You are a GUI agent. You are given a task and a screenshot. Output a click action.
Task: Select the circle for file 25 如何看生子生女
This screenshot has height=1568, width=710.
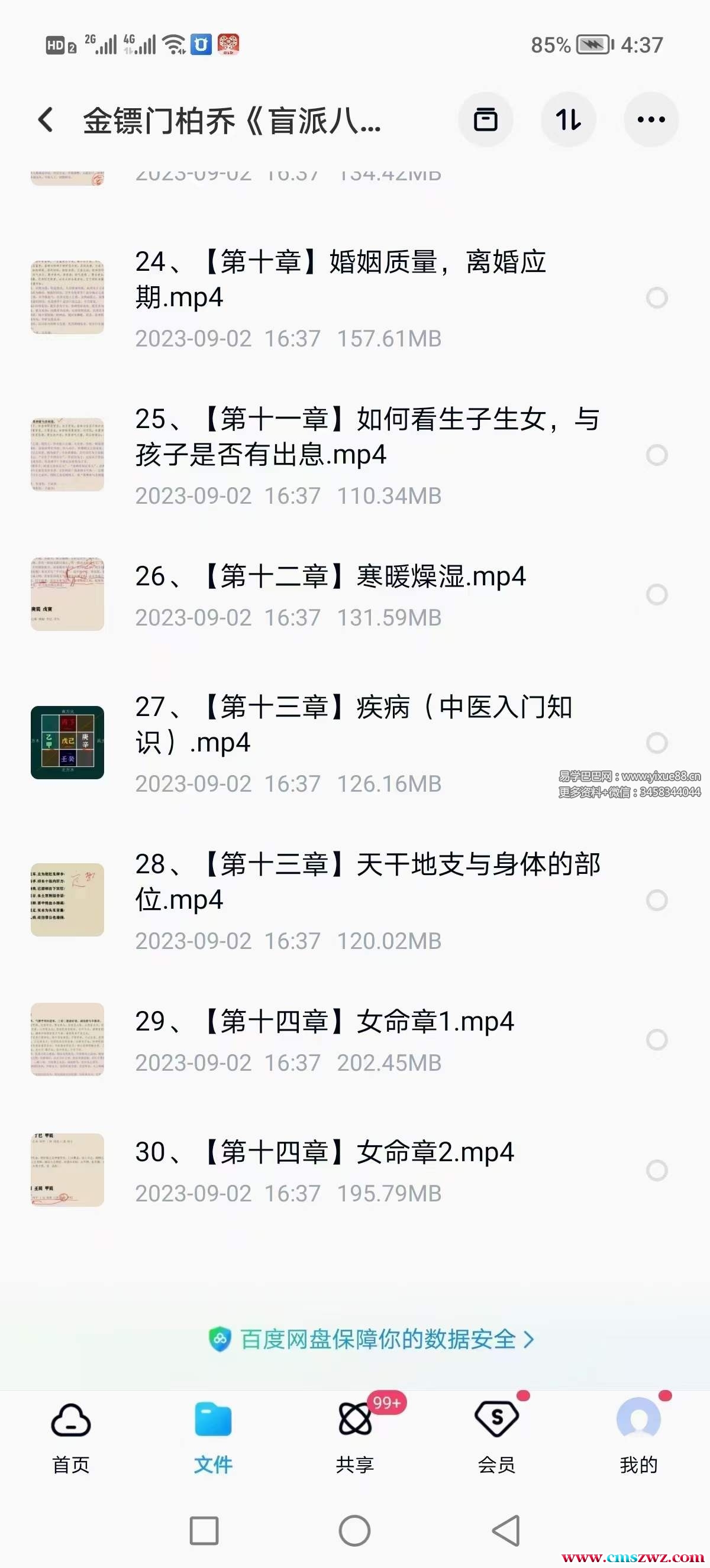tap(656, 455)
